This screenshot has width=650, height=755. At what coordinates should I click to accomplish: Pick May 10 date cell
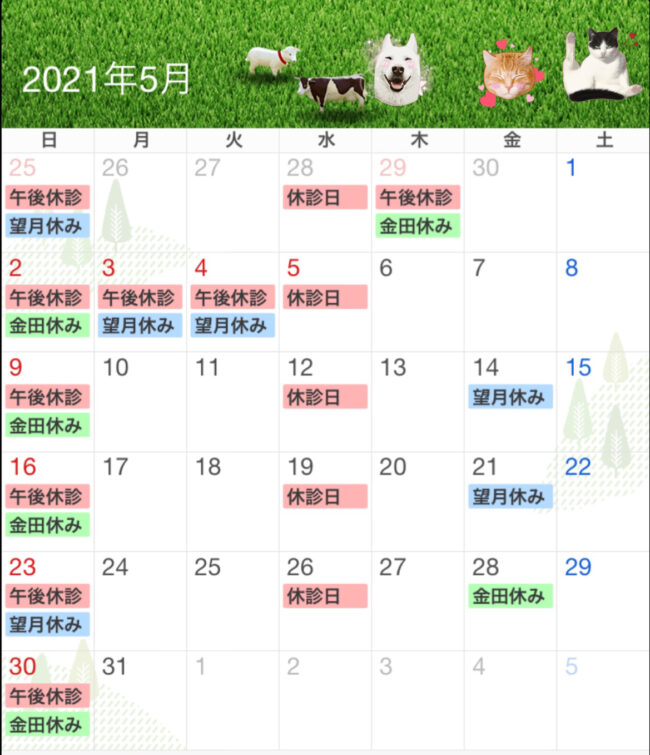pyautogui.click(x=140, y=401)
